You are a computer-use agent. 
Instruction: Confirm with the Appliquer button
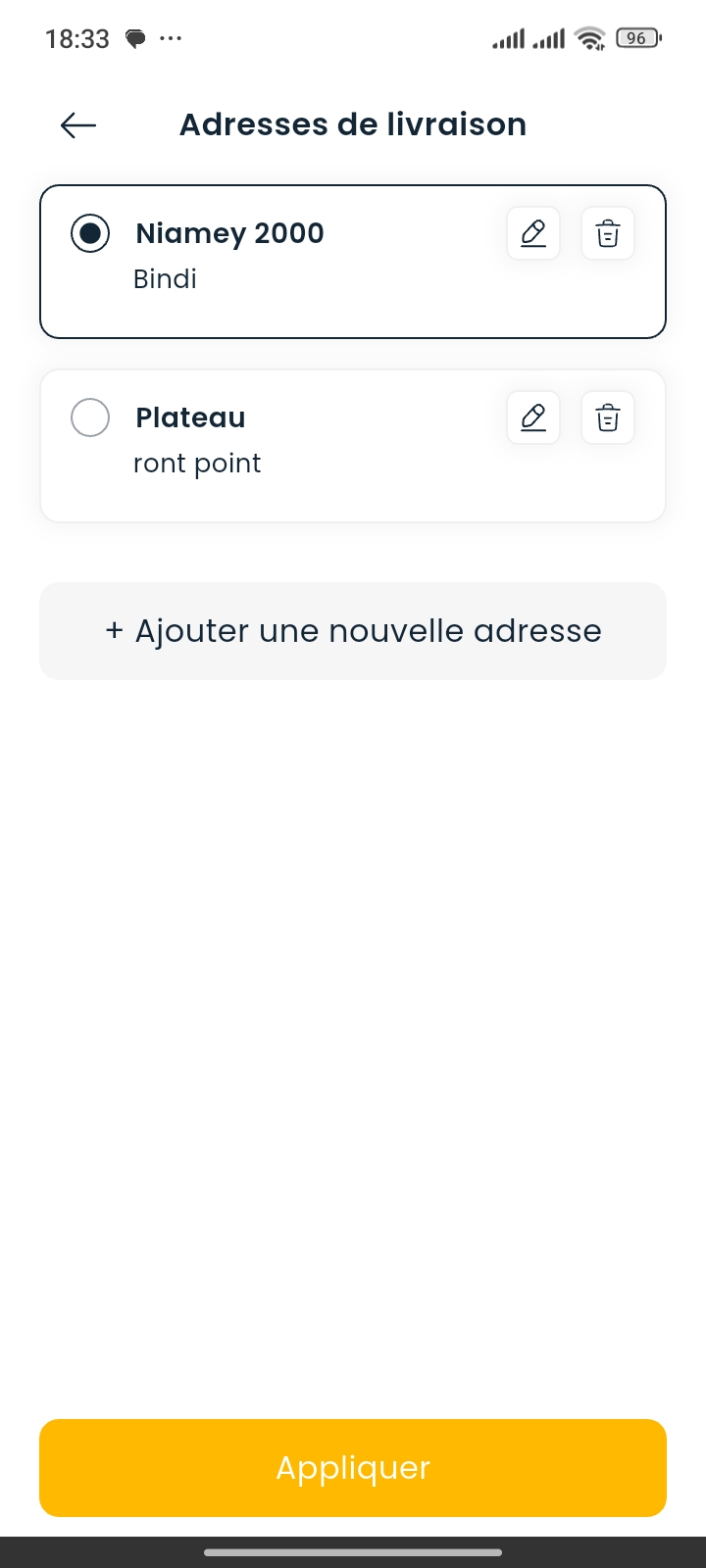point(353,1467)
